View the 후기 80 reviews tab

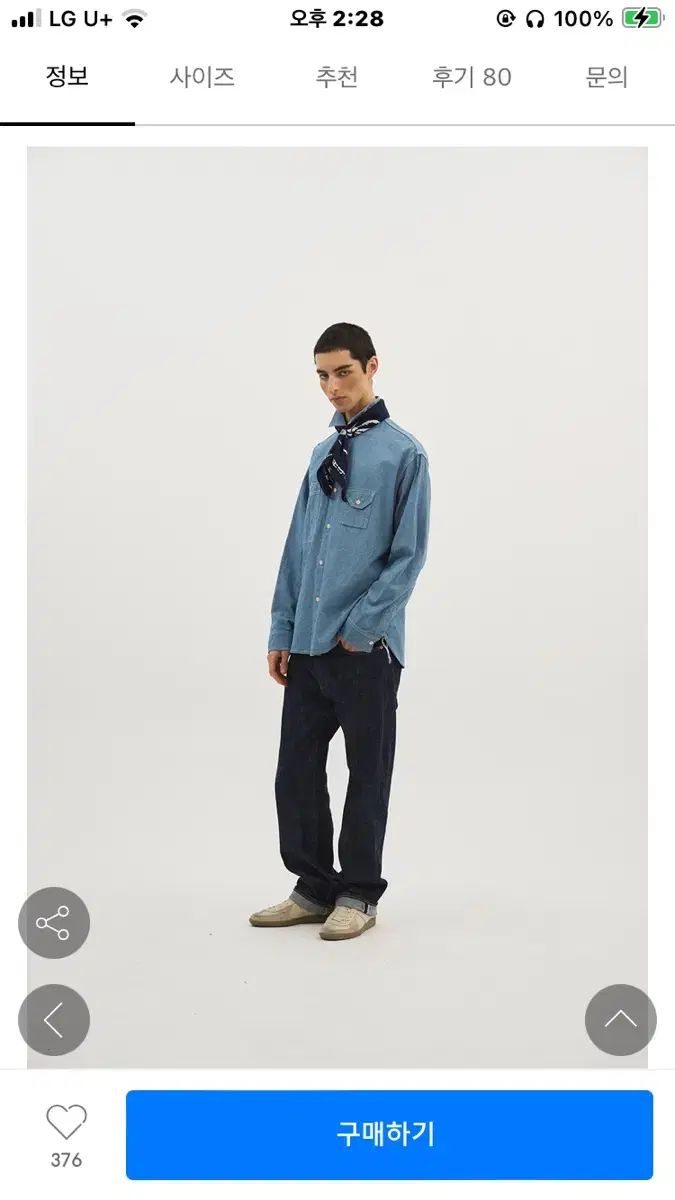coord(472,77)
